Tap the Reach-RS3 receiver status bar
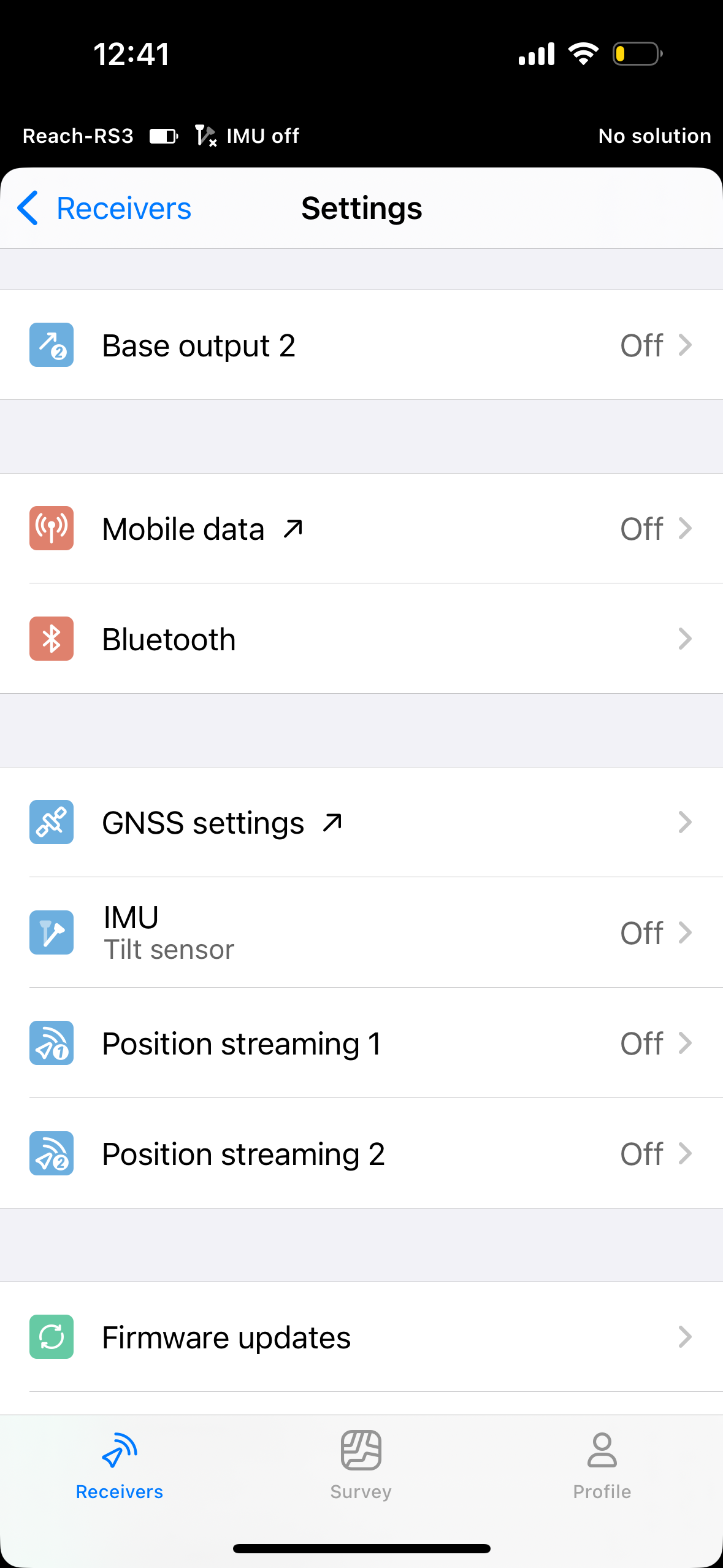723x1568 pixels. [x=361, y=136]
